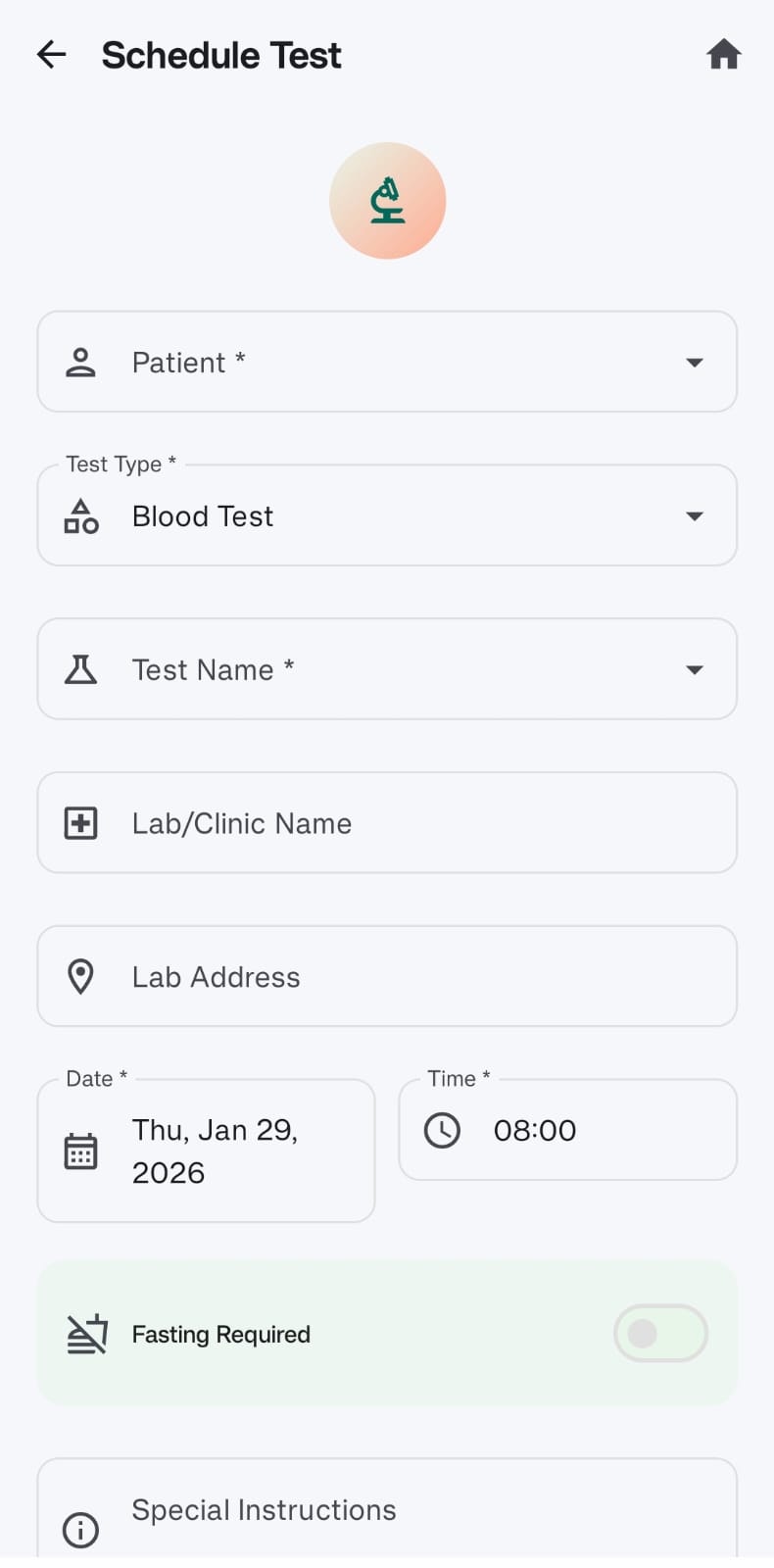Click the info icon in Special Instructions

coord(79,1530)
